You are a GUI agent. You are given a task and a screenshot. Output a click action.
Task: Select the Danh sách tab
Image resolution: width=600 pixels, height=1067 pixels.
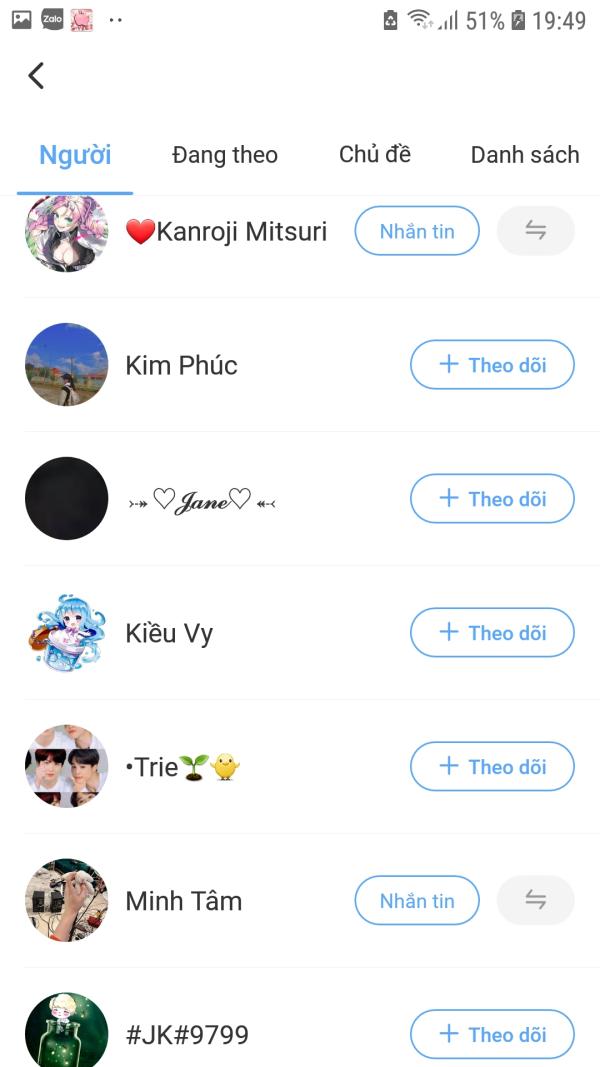(524, 155)
